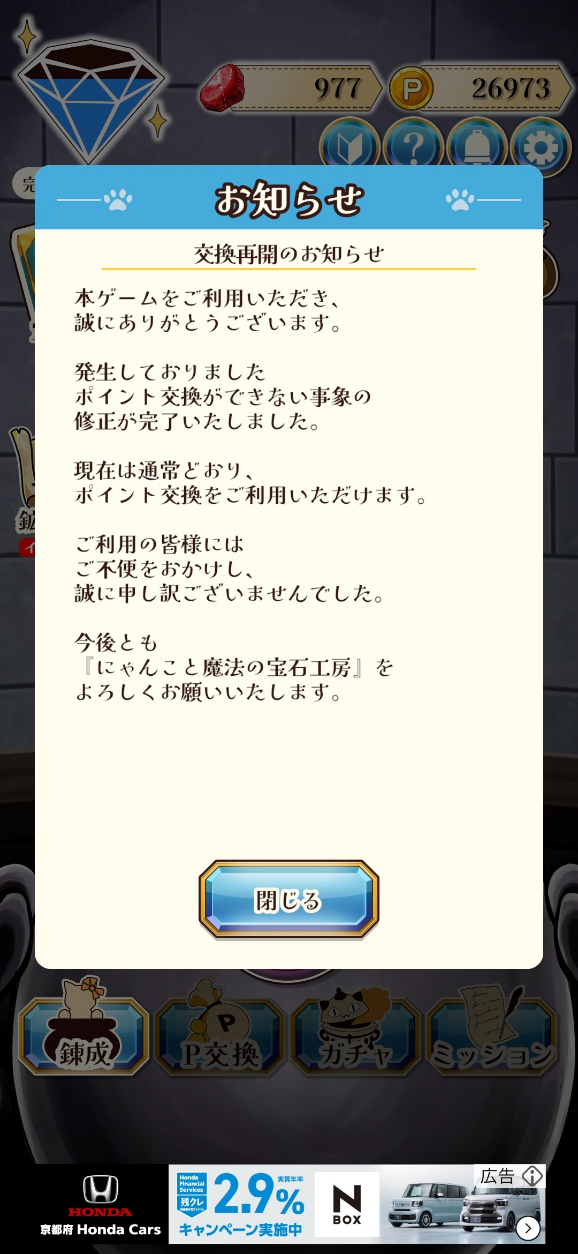Close the お知らせ notice with 閉じる
The height and width of the screenshot is (1254, 578).
tap(289, 899)
